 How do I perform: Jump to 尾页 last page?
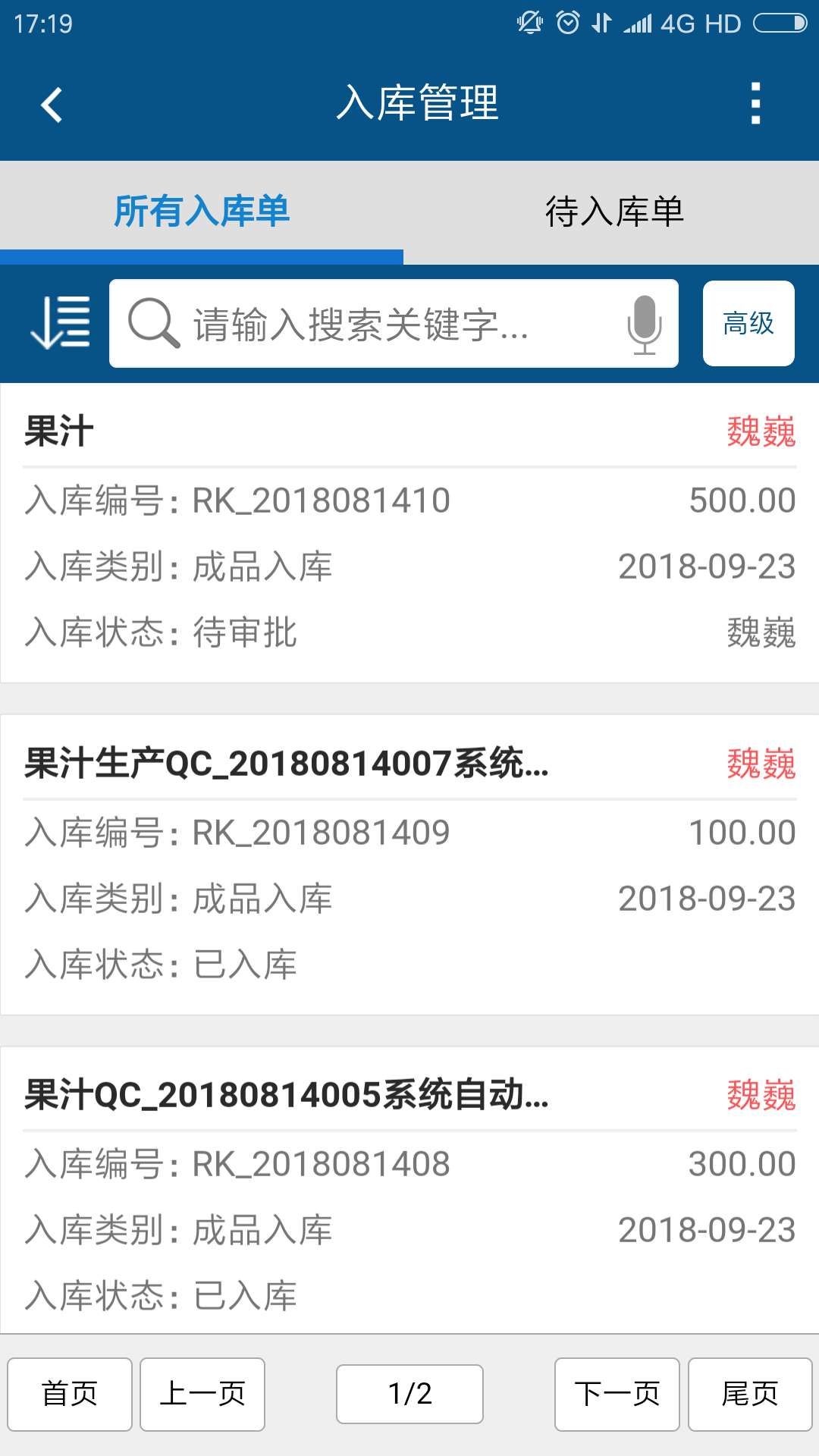click(x=749, y=1394)
